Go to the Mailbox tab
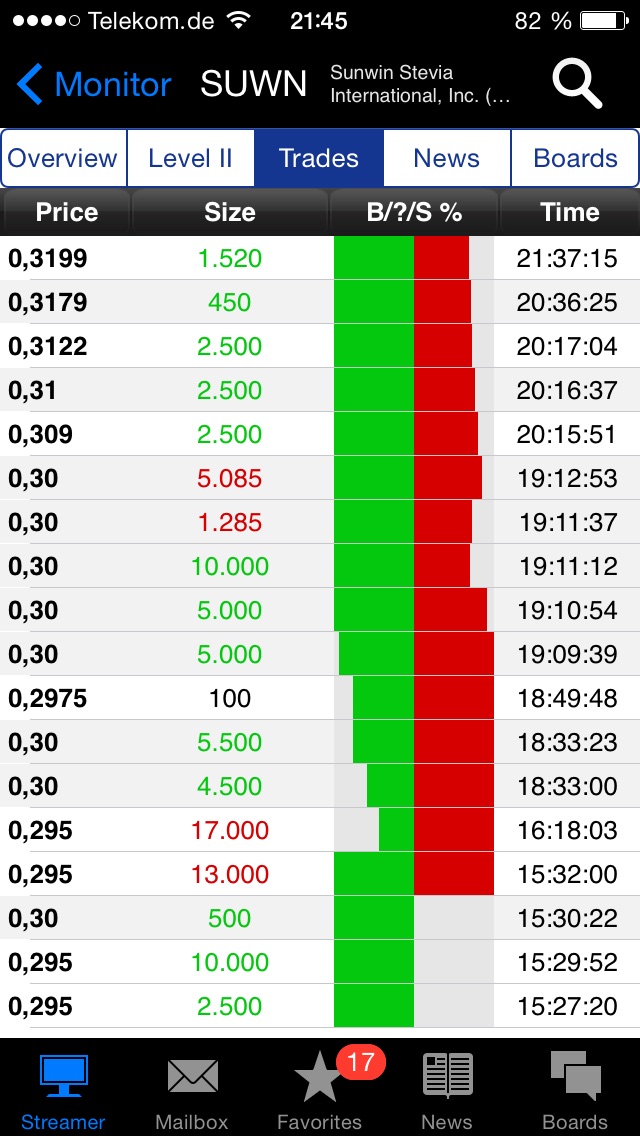The width and height of the screenshot is (640, 1136). point(192,1090)
